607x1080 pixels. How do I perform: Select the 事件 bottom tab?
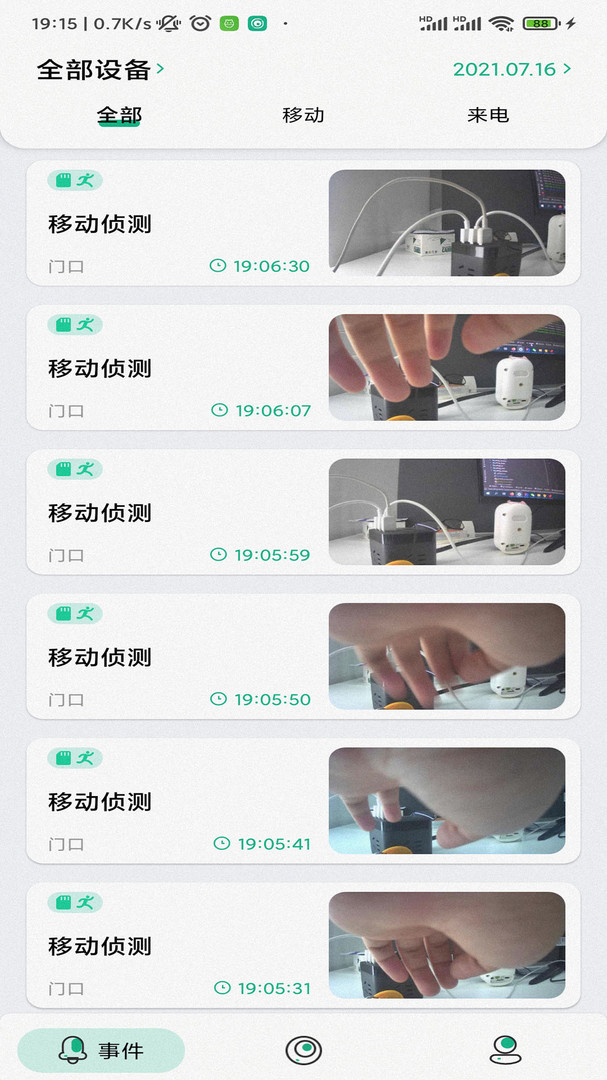101,1050
